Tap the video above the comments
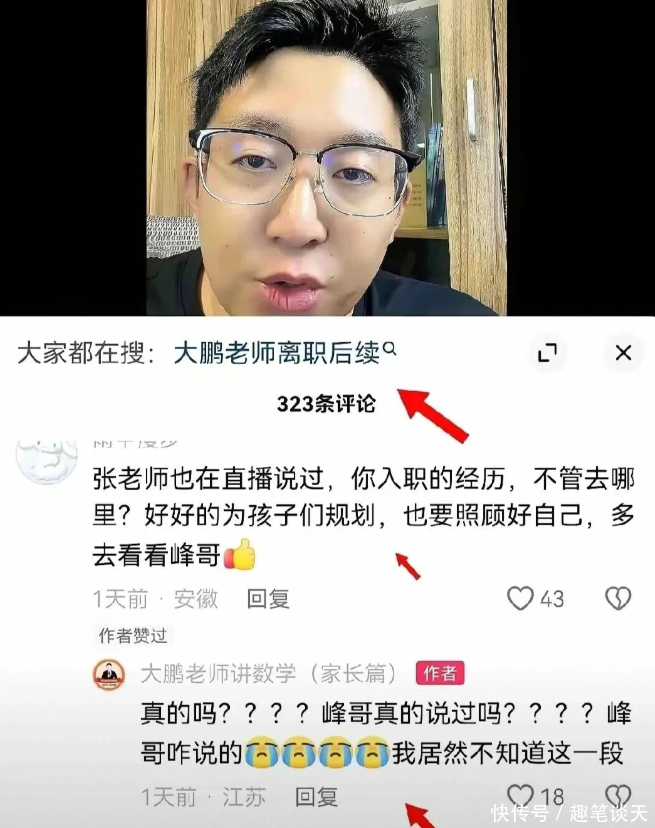The height and width of the screenshot is (828, 655). tap(327, 158)
